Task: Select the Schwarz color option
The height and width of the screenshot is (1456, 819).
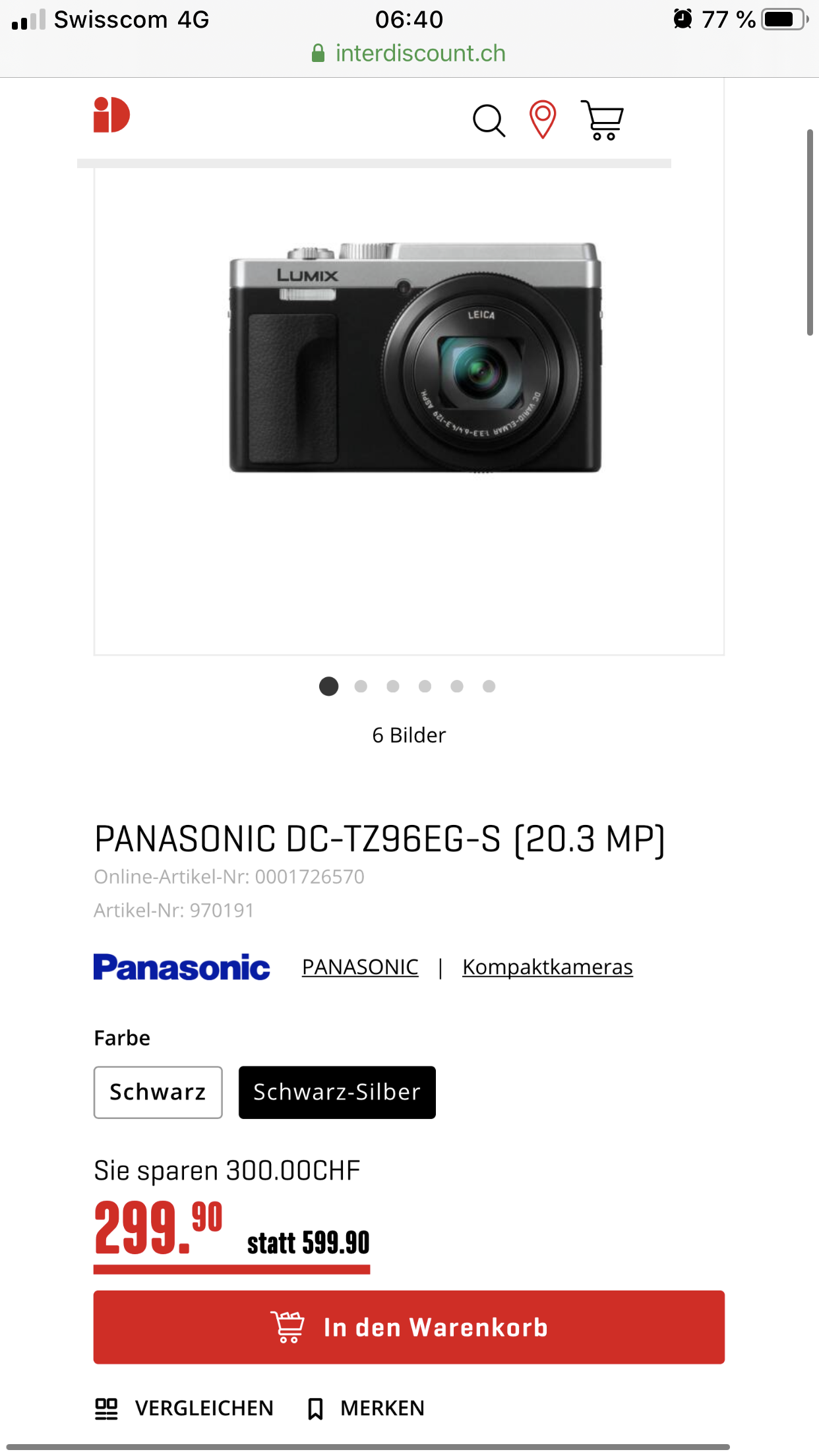Action: (x=158, y=1092)
